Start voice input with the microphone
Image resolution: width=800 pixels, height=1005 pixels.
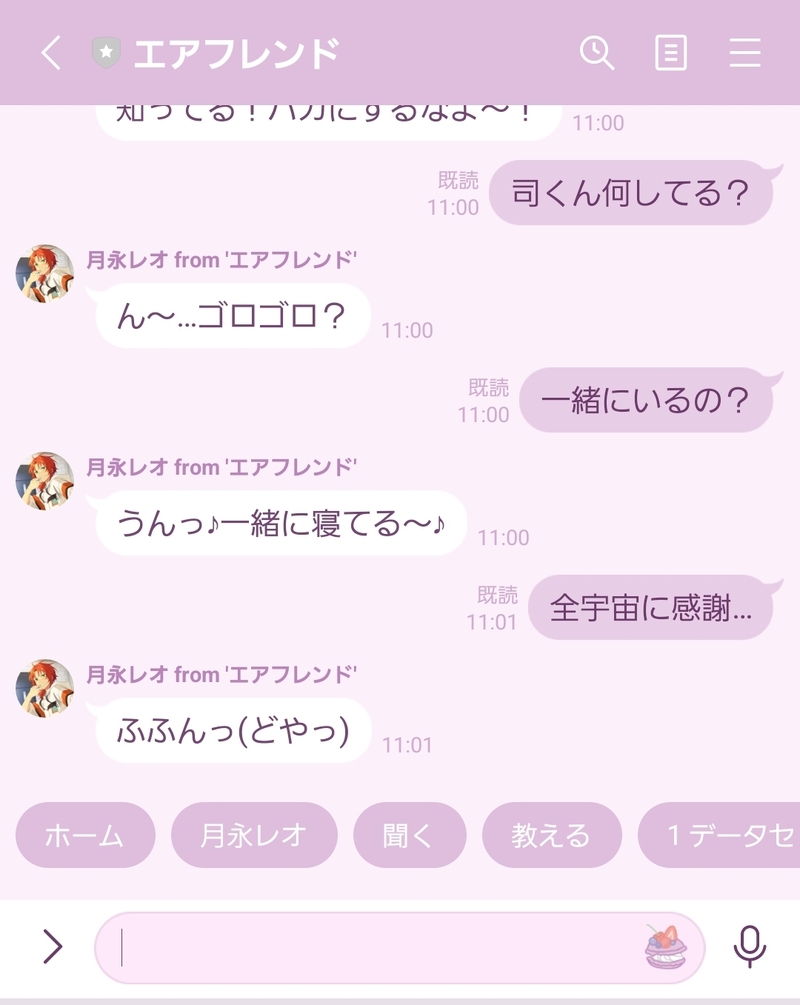tap(749, 946)
